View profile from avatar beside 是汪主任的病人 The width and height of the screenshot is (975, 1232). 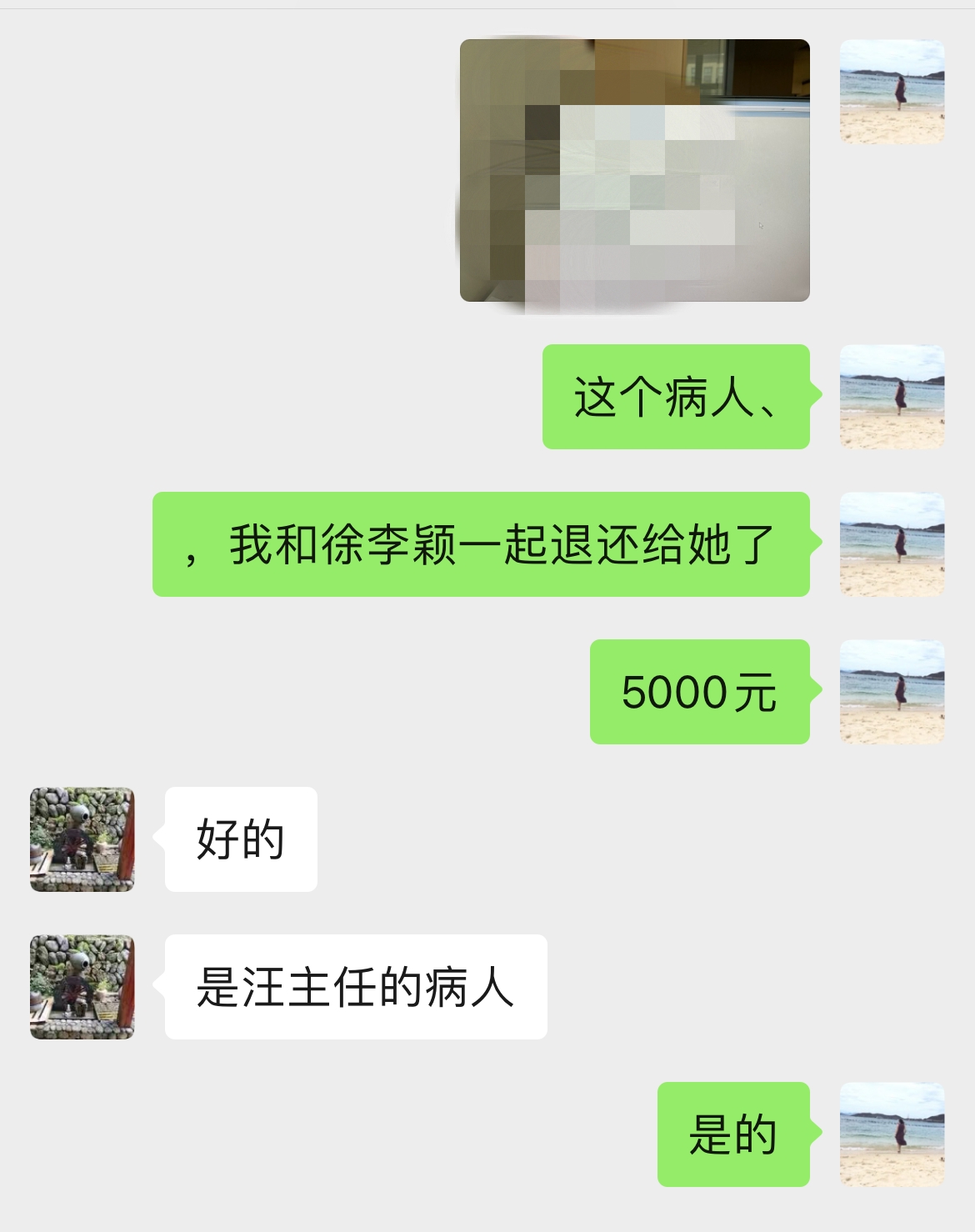tap(82, 987)
